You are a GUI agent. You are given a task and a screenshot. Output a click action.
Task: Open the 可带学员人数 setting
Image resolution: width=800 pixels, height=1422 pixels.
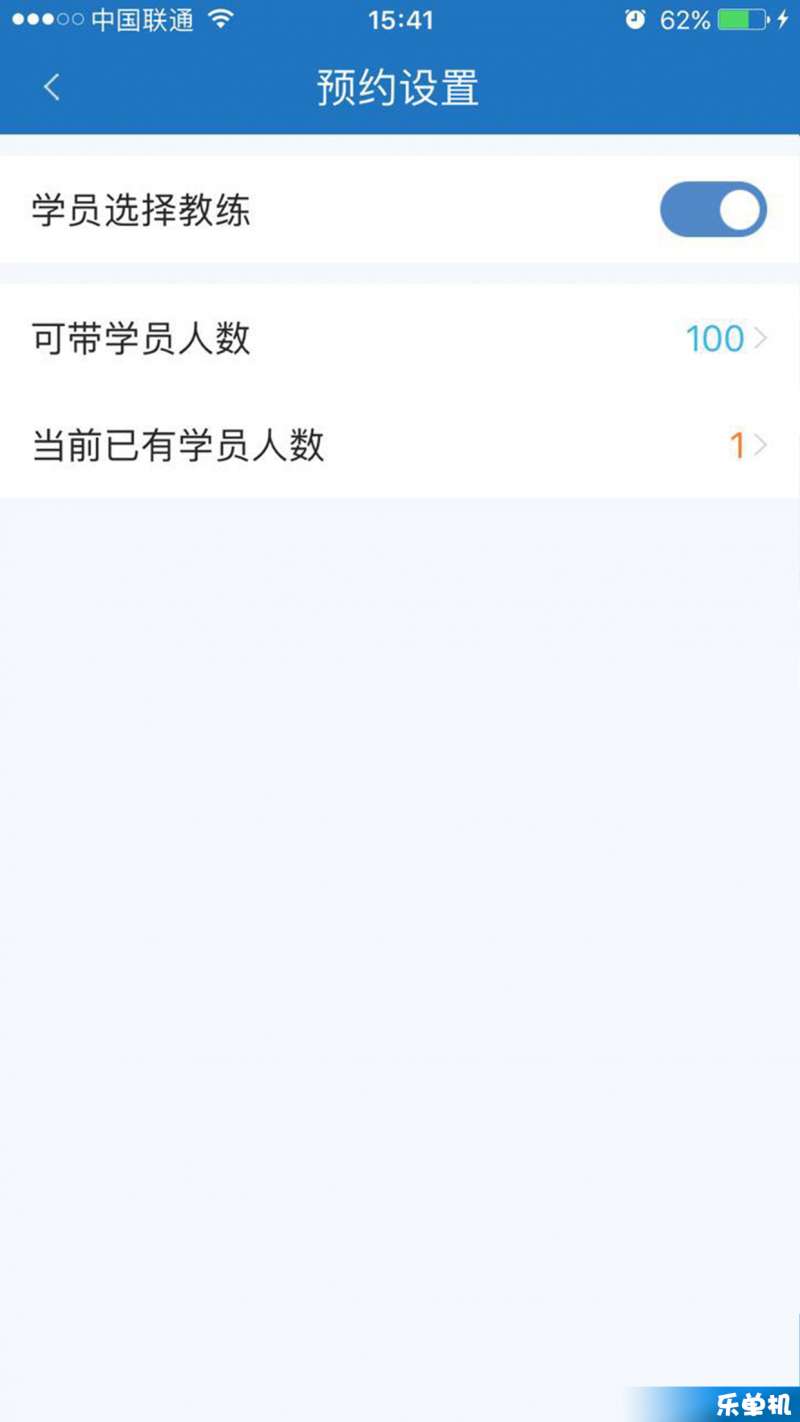[x=400, y=339]
